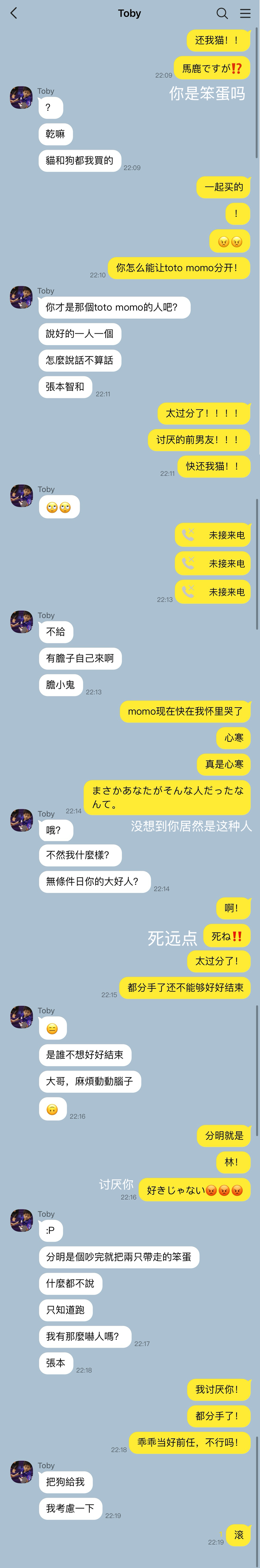Go back from the Toby chat
The image size is (260, 1568).
click(14, 13)
